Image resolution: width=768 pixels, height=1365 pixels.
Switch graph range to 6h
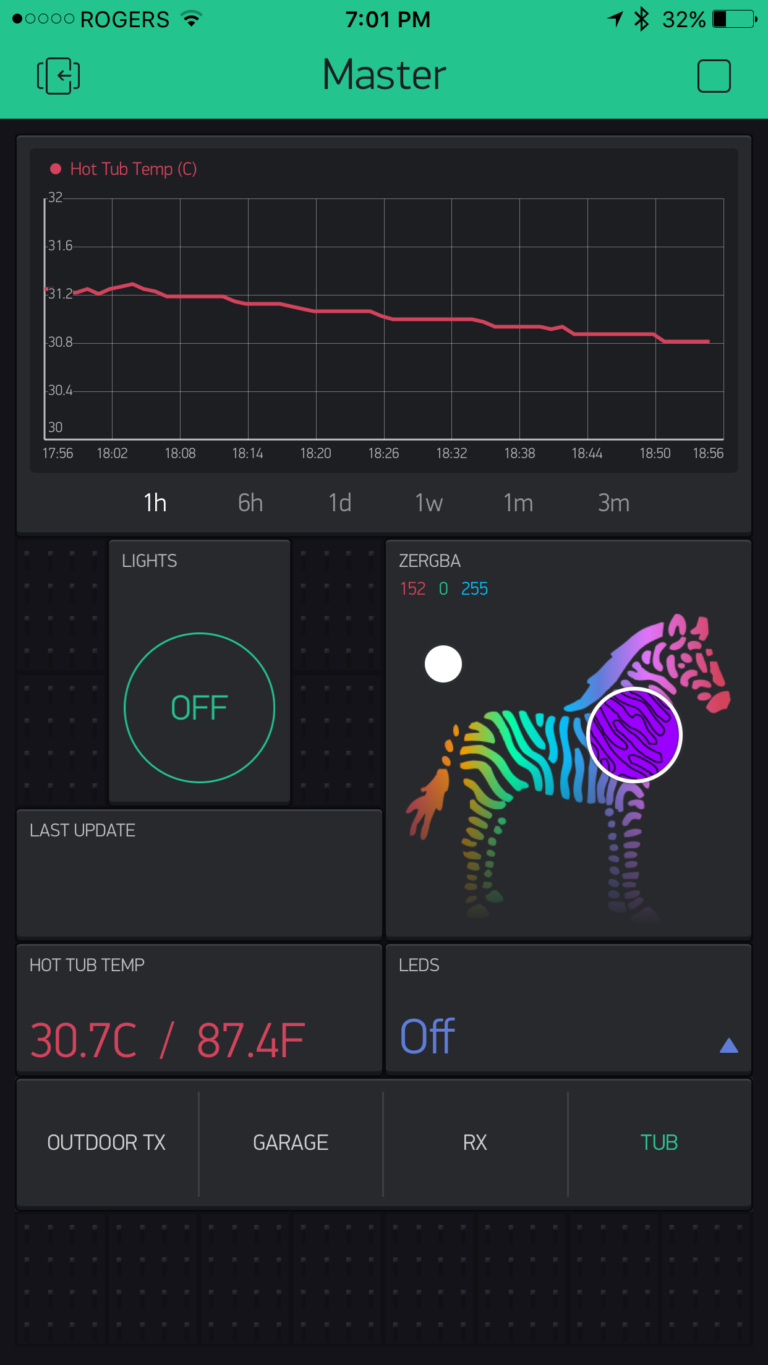250,503
